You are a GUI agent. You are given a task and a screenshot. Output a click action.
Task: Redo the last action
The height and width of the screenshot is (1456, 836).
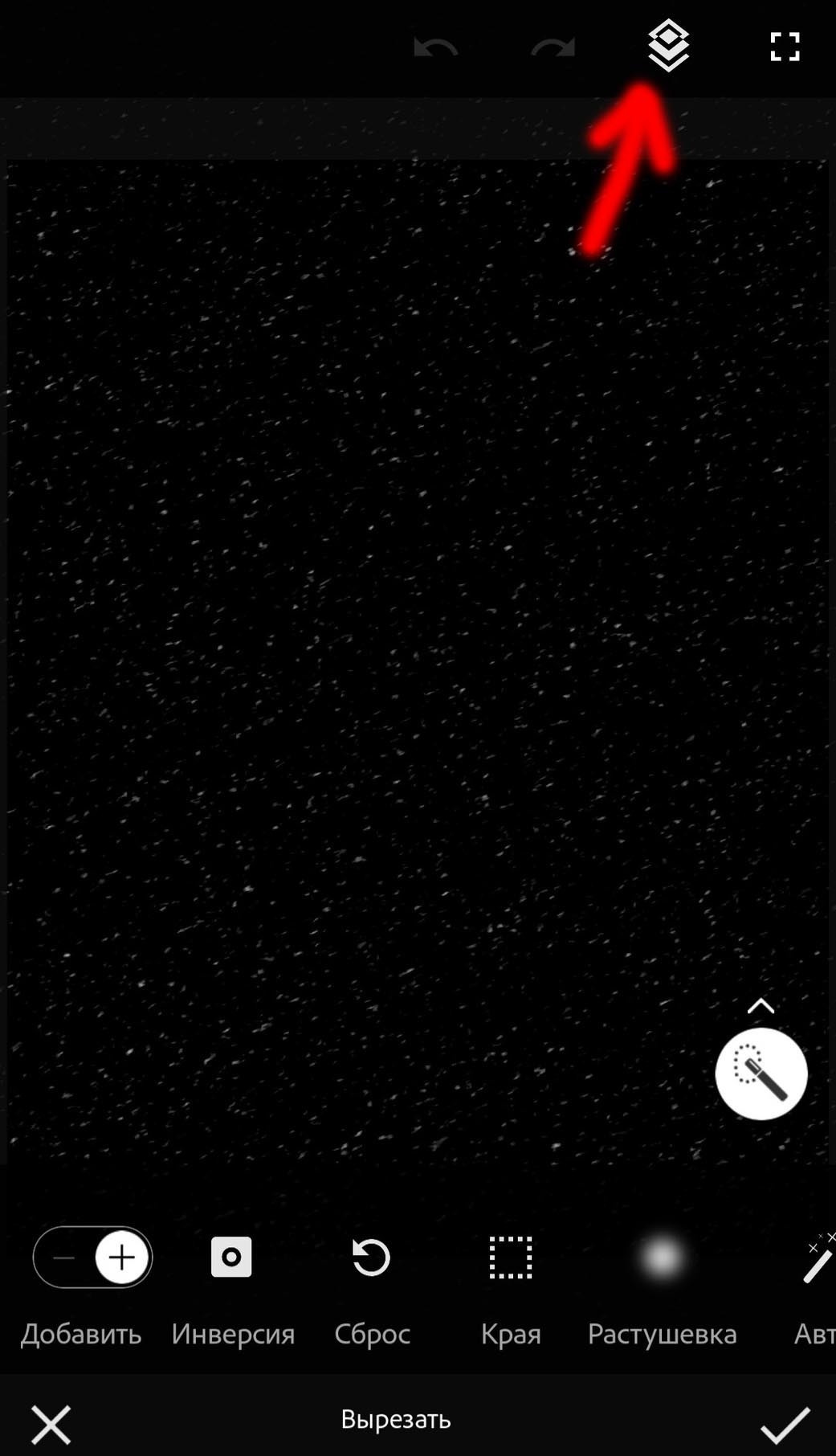[x=553, y=47]
